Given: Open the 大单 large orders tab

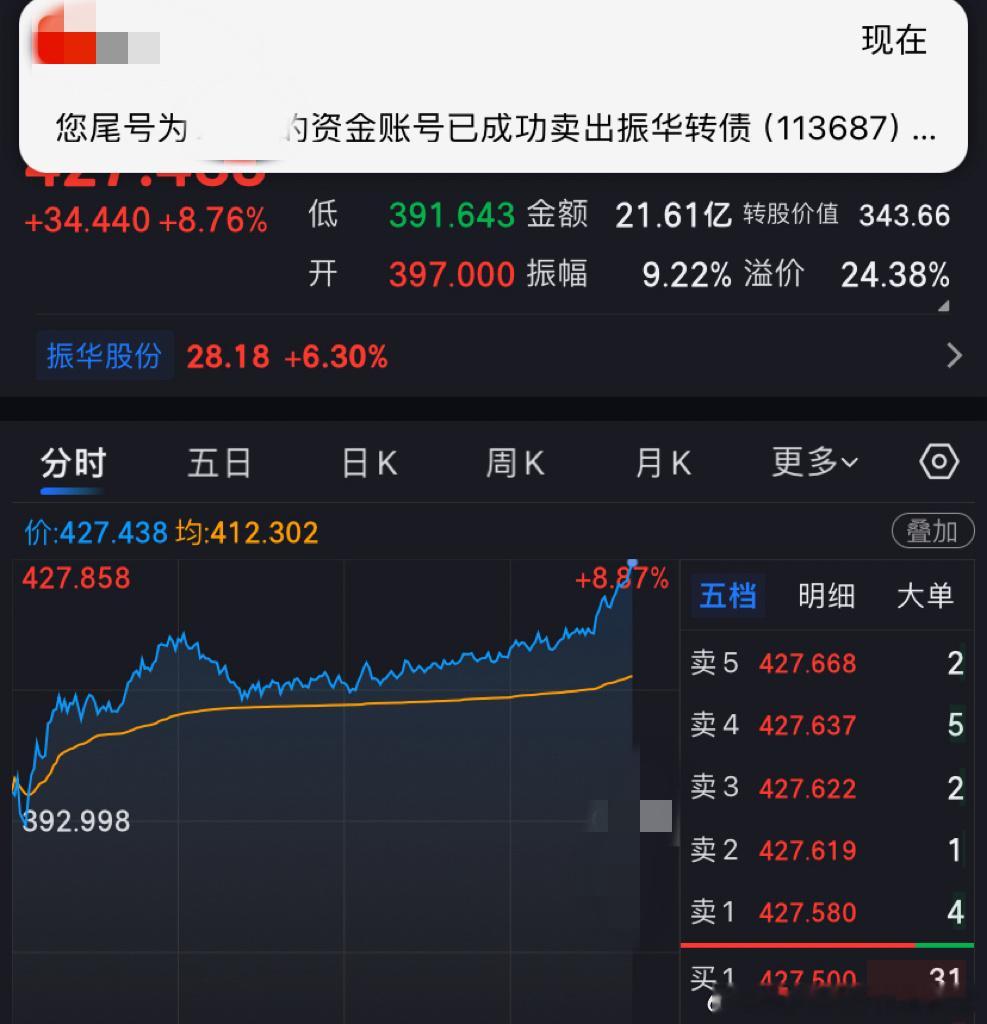Looking at the screenshot, I should point(926,595).
